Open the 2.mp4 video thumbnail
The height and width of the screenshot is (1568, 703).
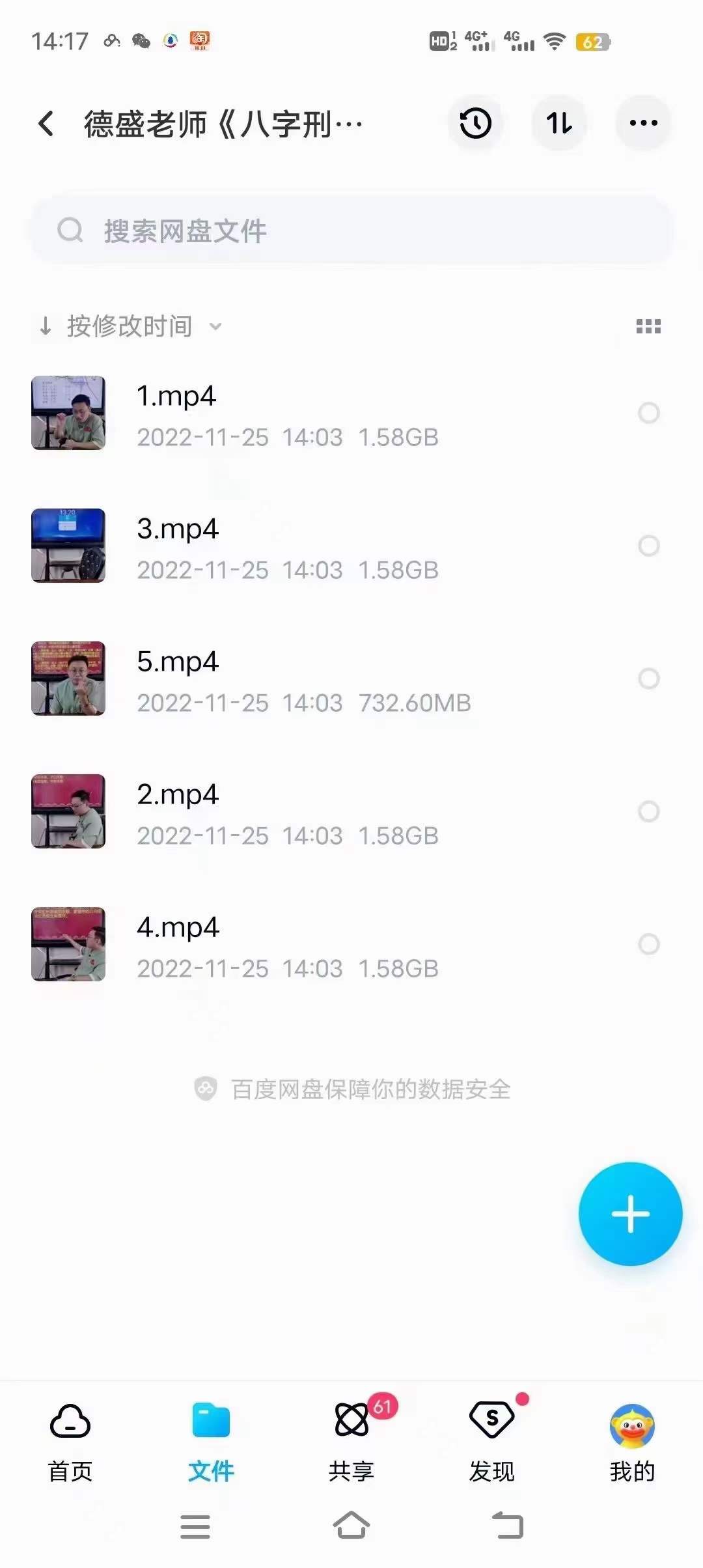click(x=68, y=813)
